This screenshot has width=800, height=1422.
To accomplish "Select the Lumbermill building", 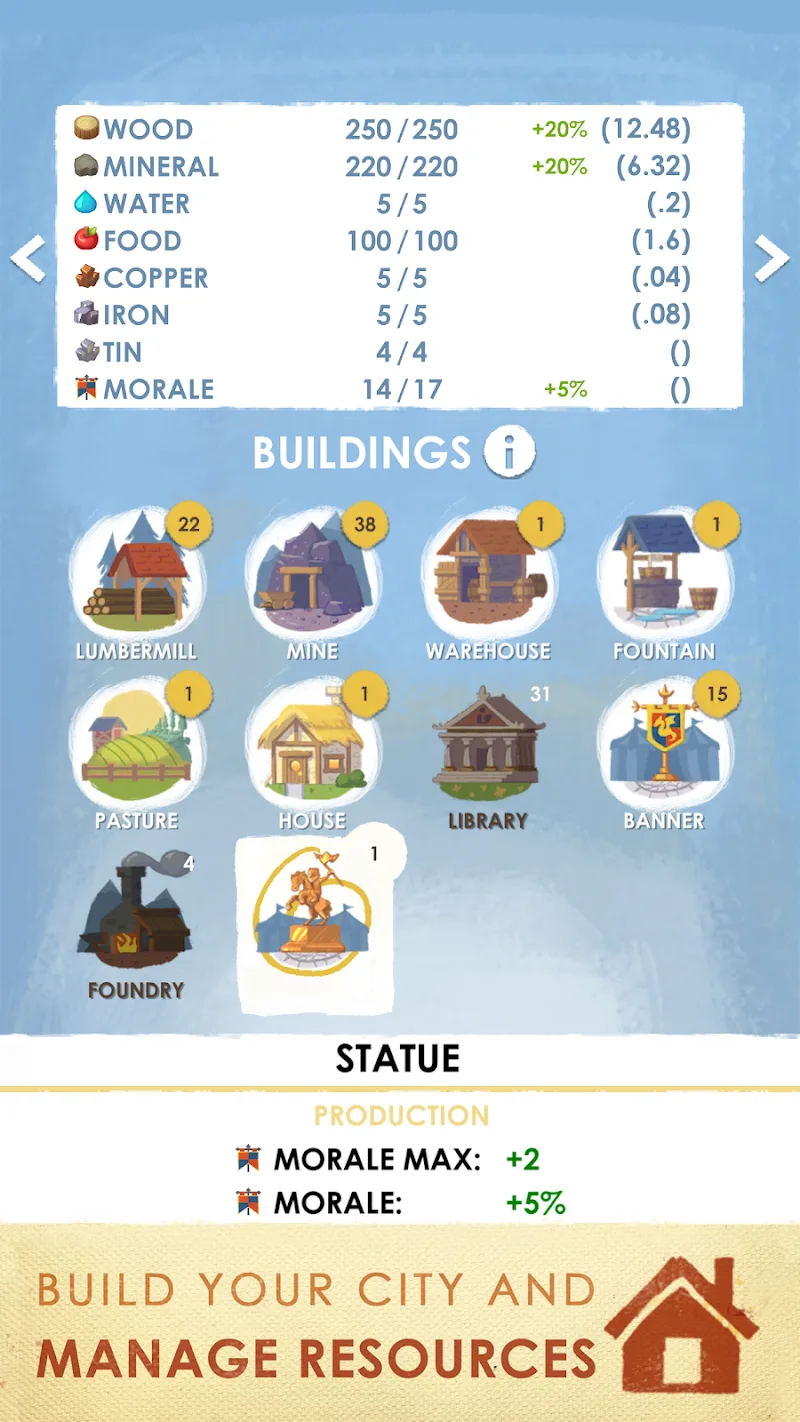I will tap(137, 580).
